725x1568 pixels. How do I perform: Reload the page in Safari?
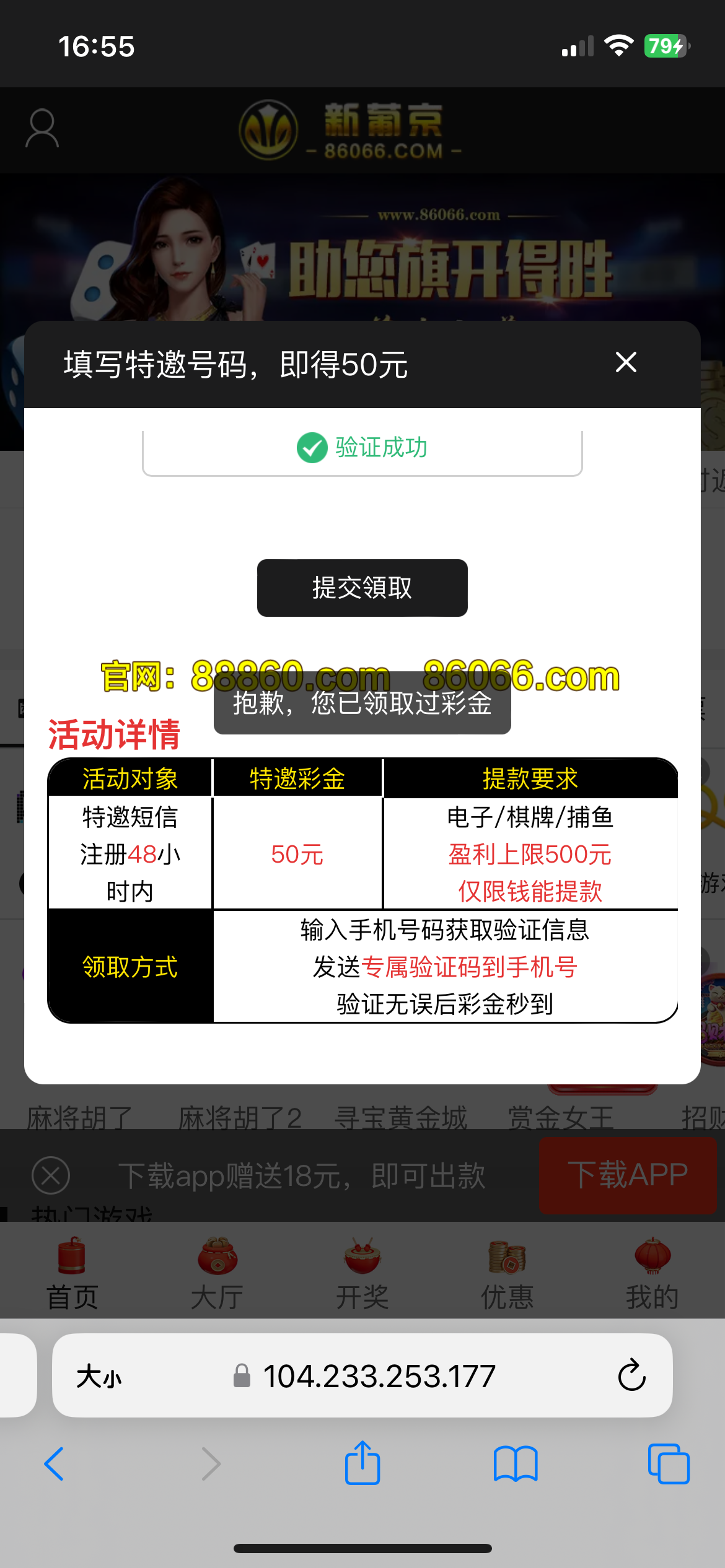[631, 1375]
